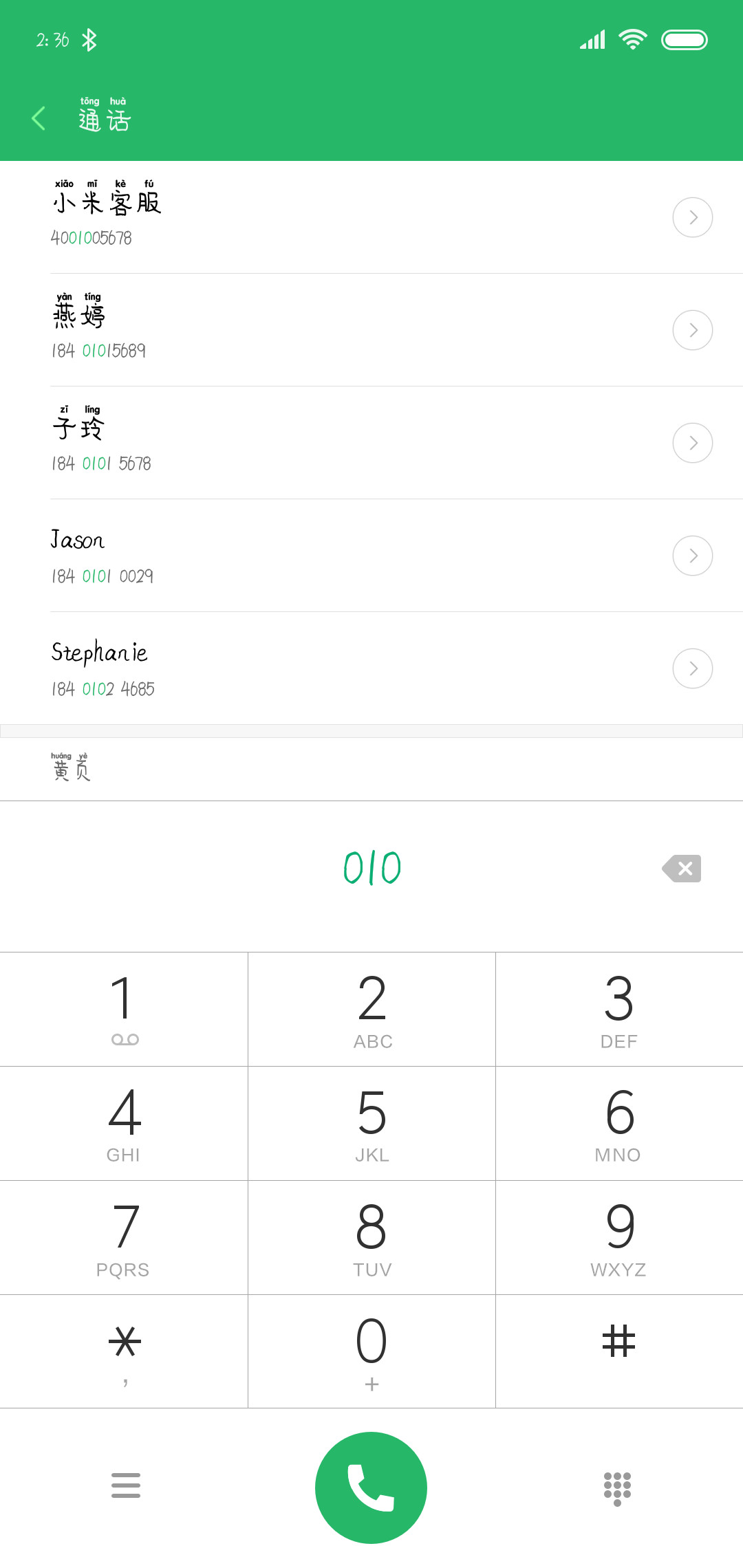The width and height of the screenshot is (743, 1568).
Task: Place the call with green phone button
Action: (x=371, y=1488)
